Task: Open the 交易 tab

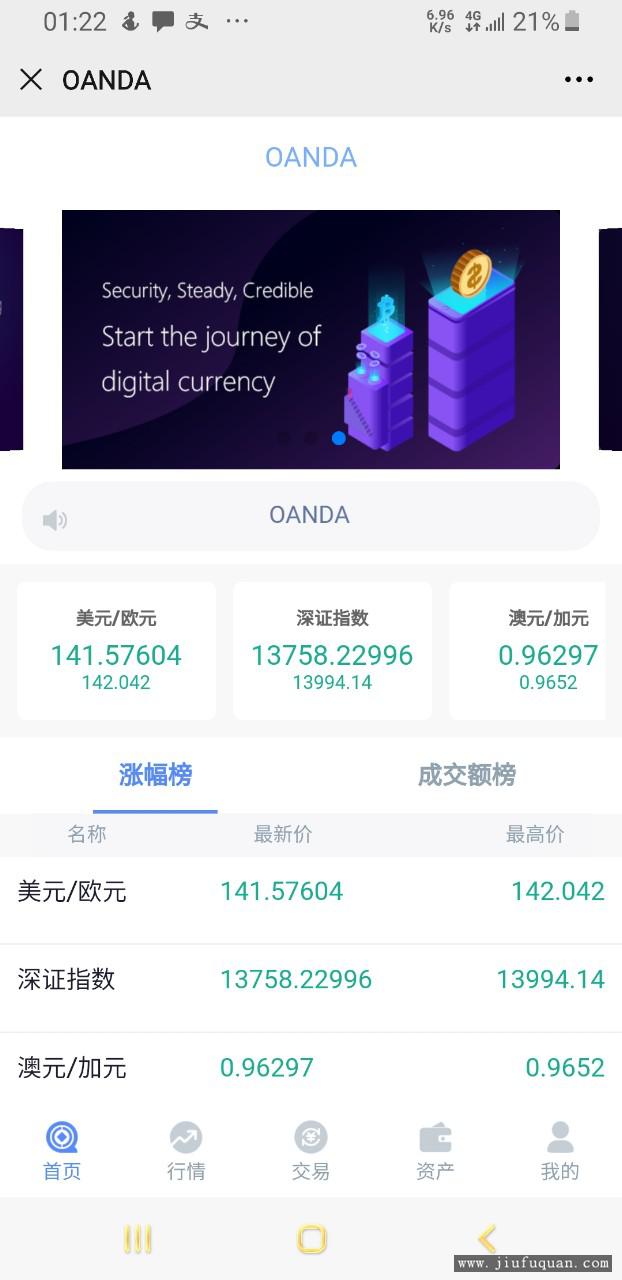Action: click(311, 1151)
